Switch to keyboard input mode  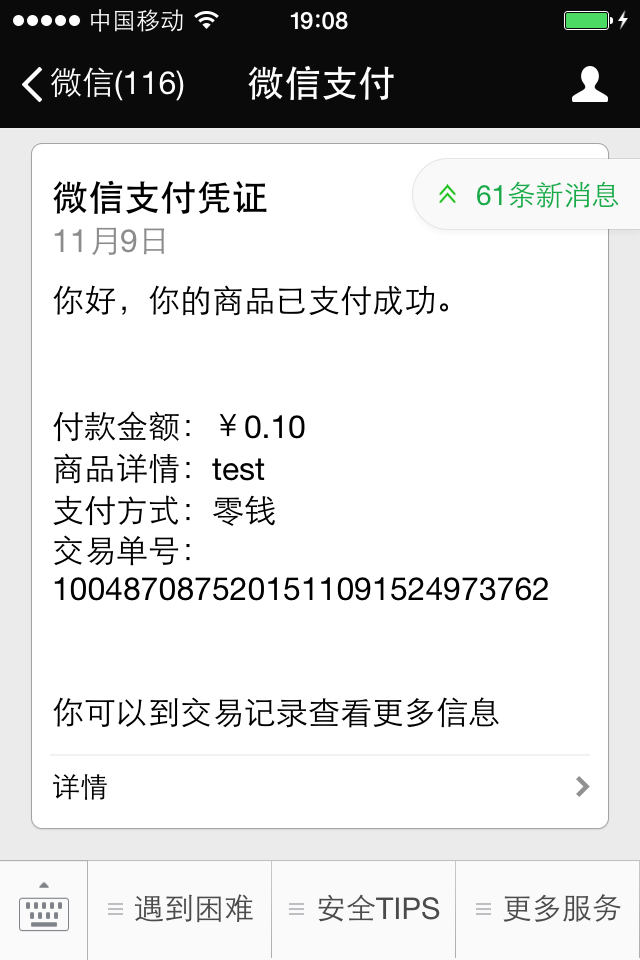point(44,910)
